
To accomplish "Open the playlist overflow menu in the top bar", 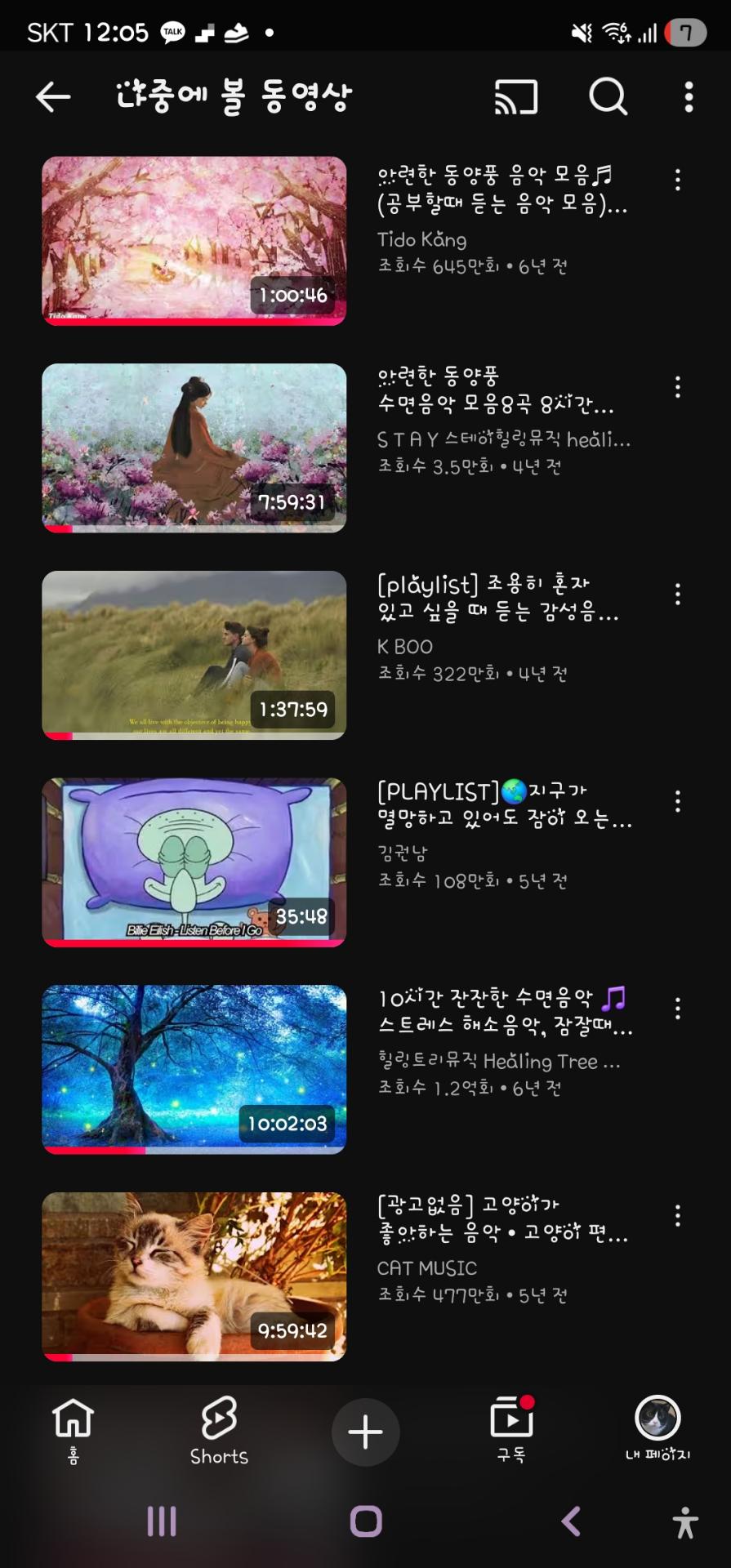I will point(689,97).
